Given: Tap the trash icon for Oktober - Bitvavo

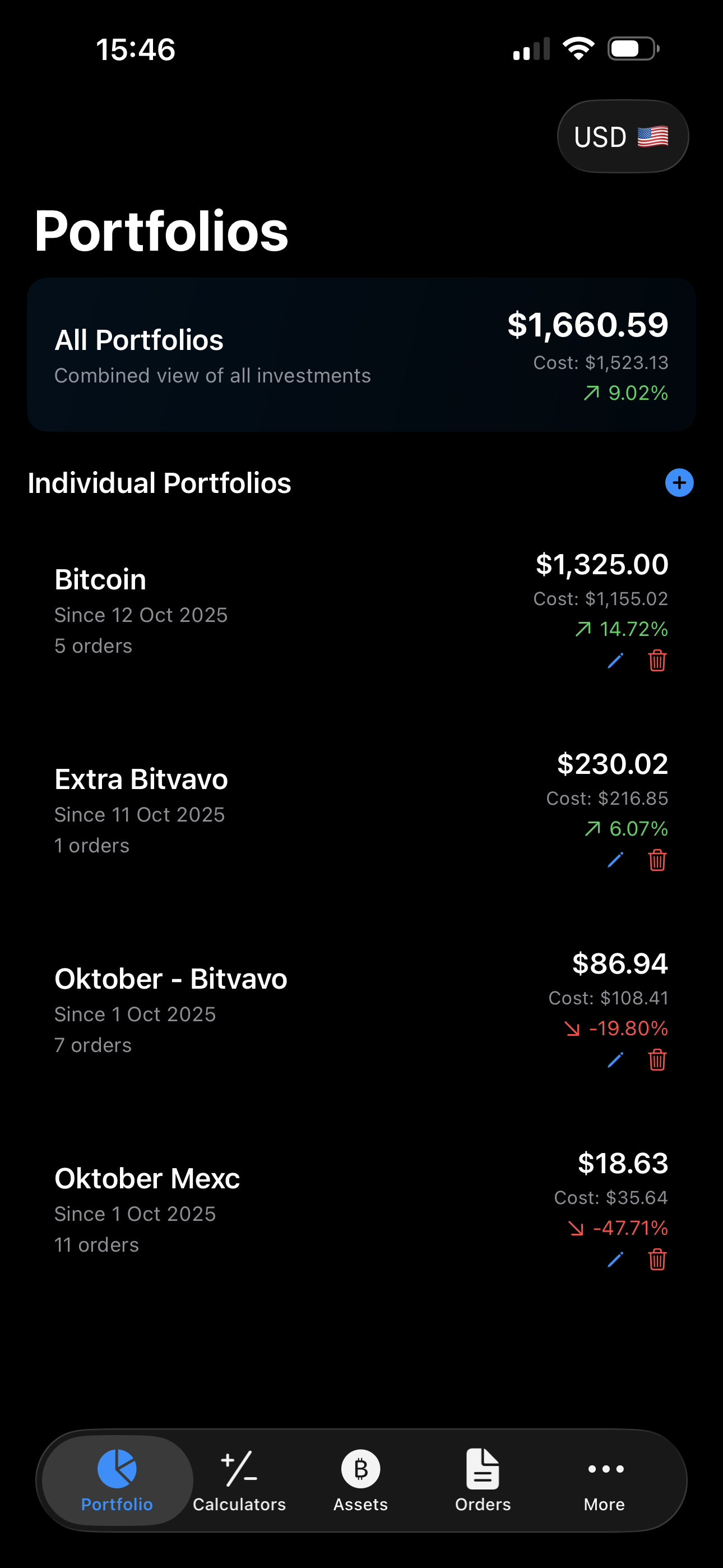Looking at the screenshot, I should [657, 1059].
